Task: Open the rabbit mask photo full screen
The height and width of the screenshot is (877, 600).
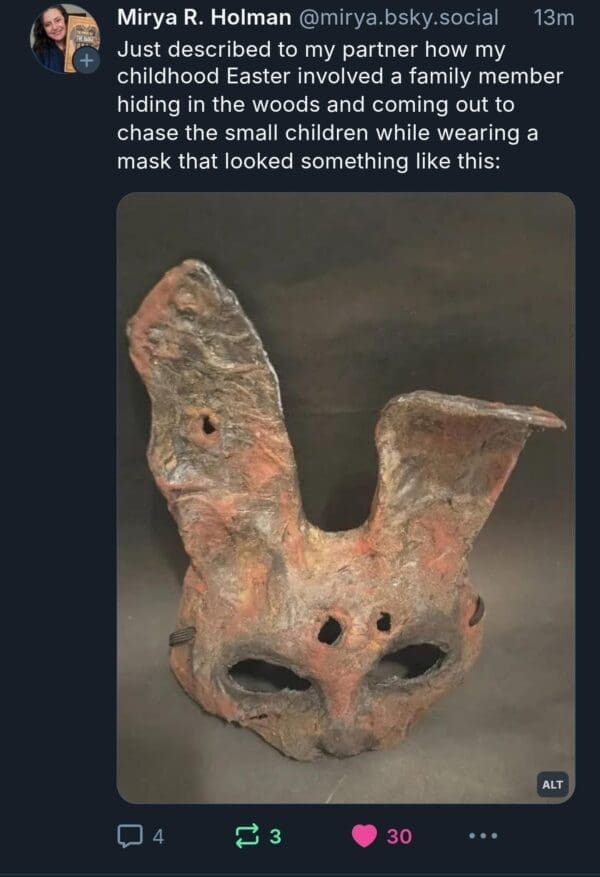Action: pos(345,497)
